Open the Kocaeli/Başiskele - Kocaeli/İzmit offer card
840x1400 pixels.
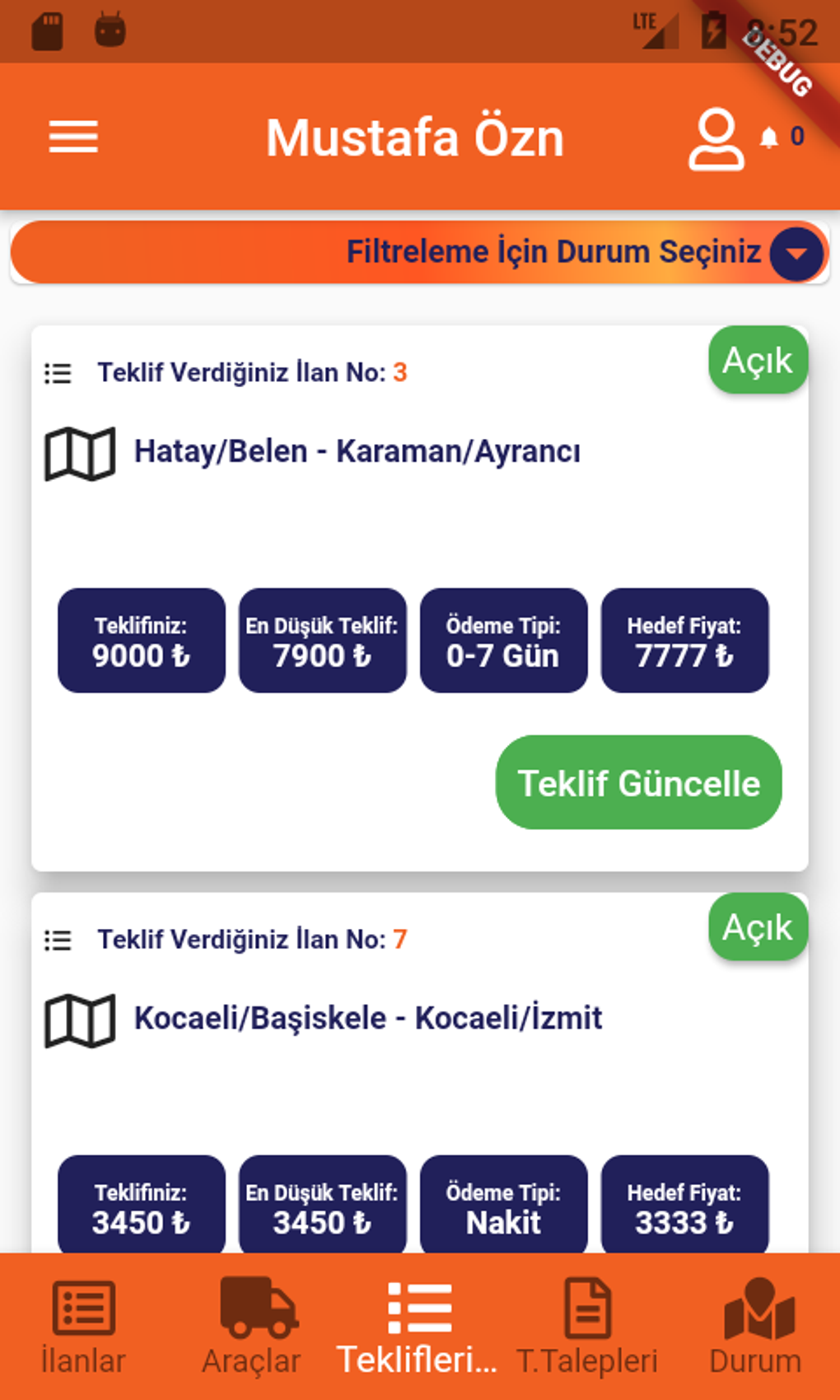pyautogui.click(x=367, y=1019)
